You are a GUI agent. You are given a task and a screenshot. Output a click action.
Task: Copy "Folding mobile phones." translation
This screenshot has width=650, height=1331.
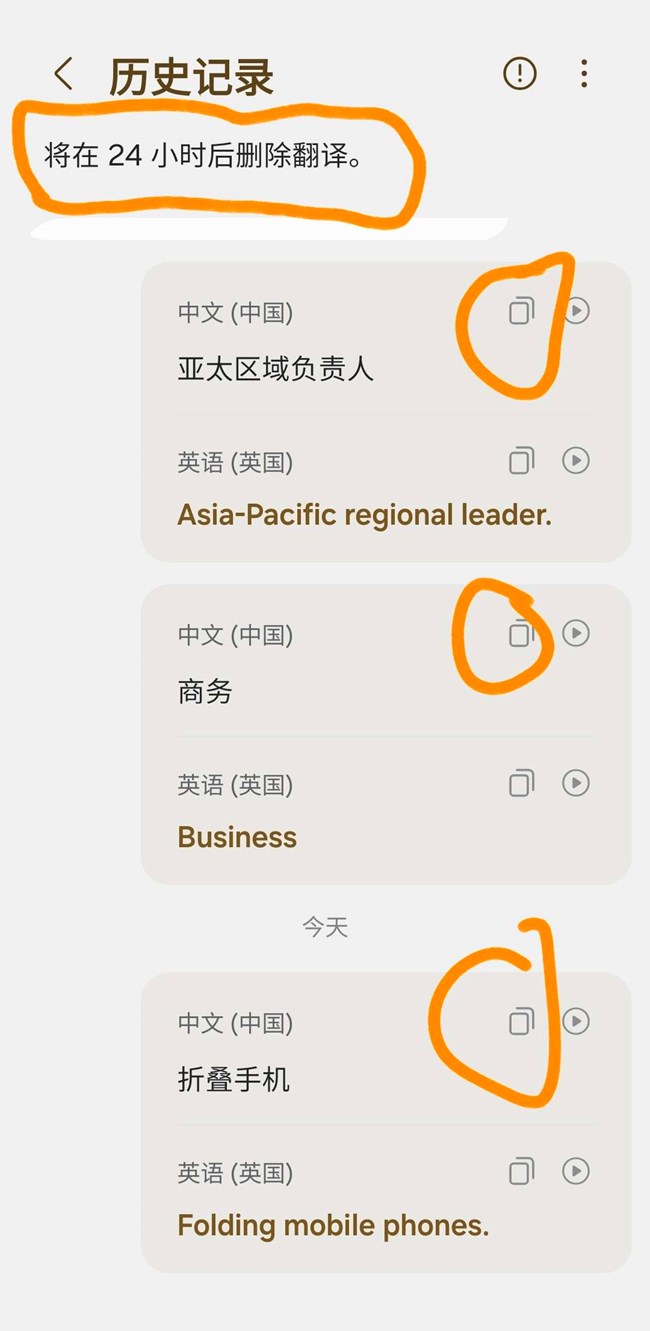[521, 1171]
